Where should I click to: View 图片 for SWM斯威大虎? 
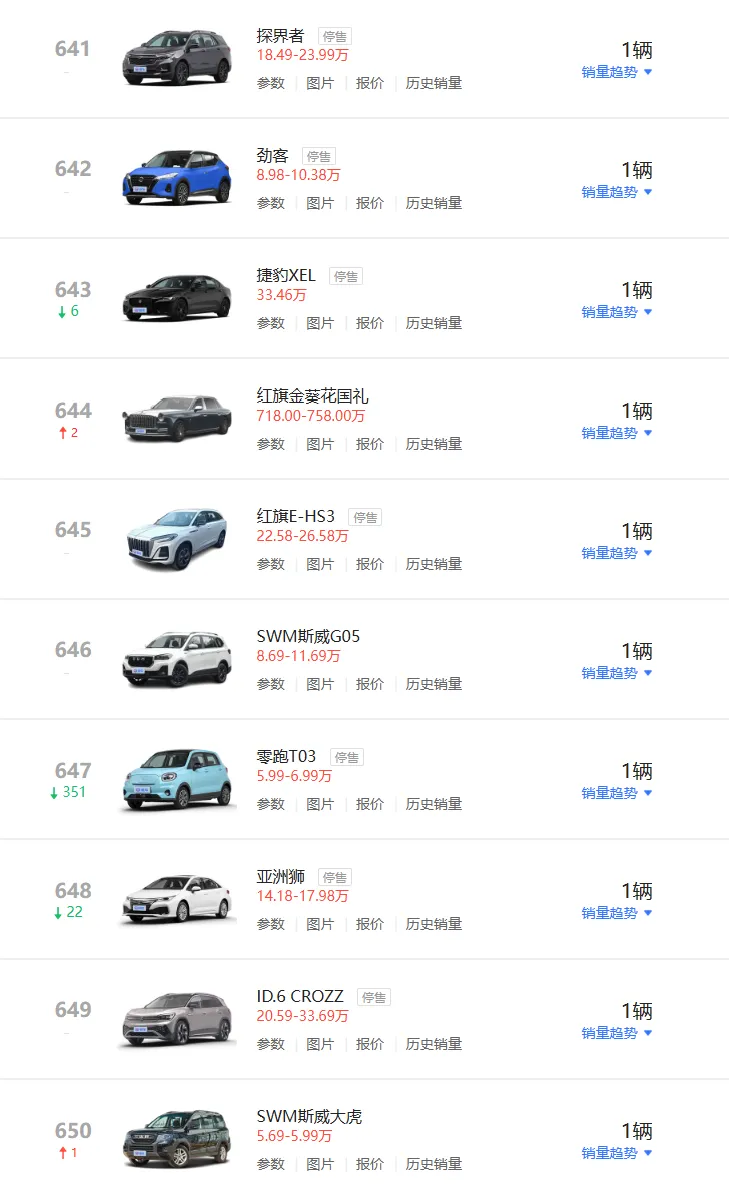coord(320,1164)
